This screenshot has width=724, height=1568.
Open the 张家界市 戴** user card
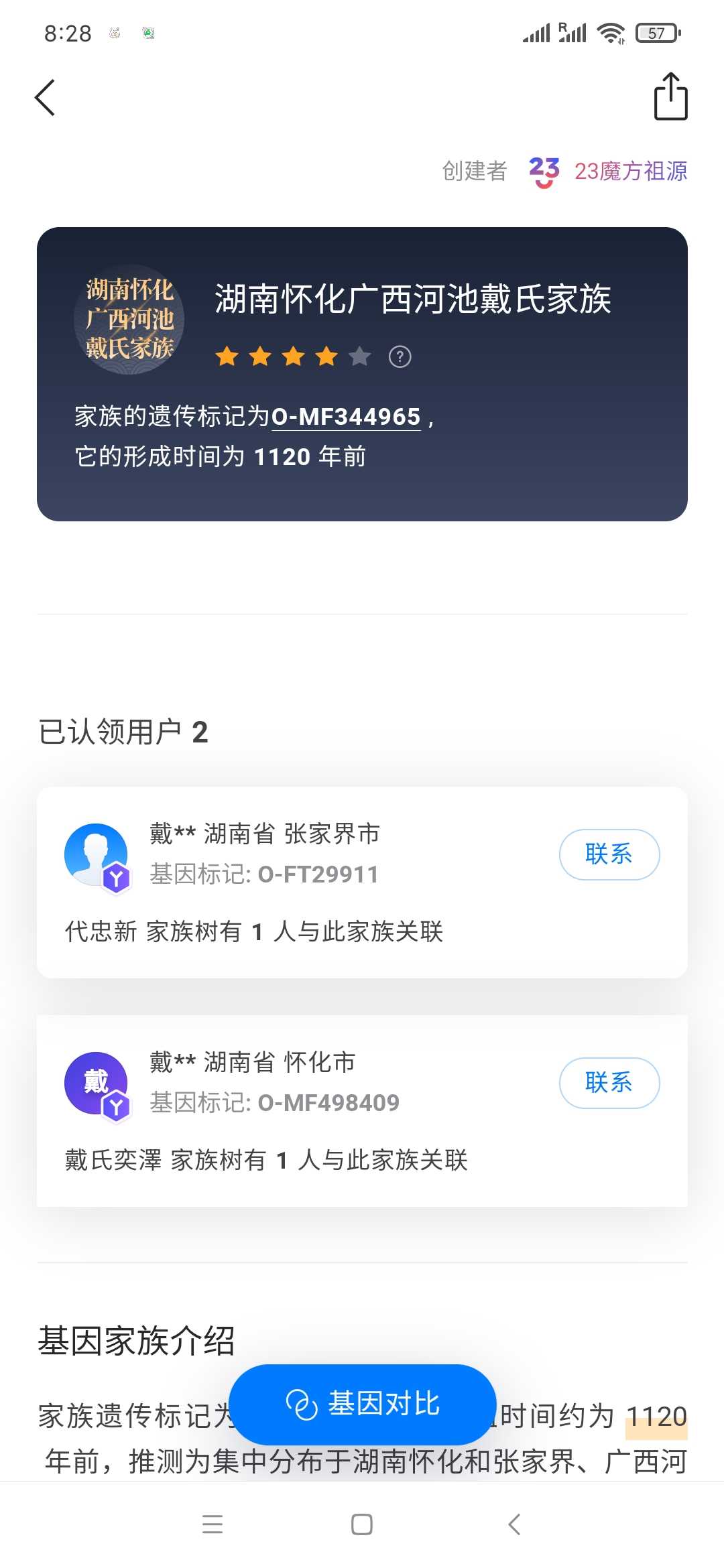click(x=362, y=883)
